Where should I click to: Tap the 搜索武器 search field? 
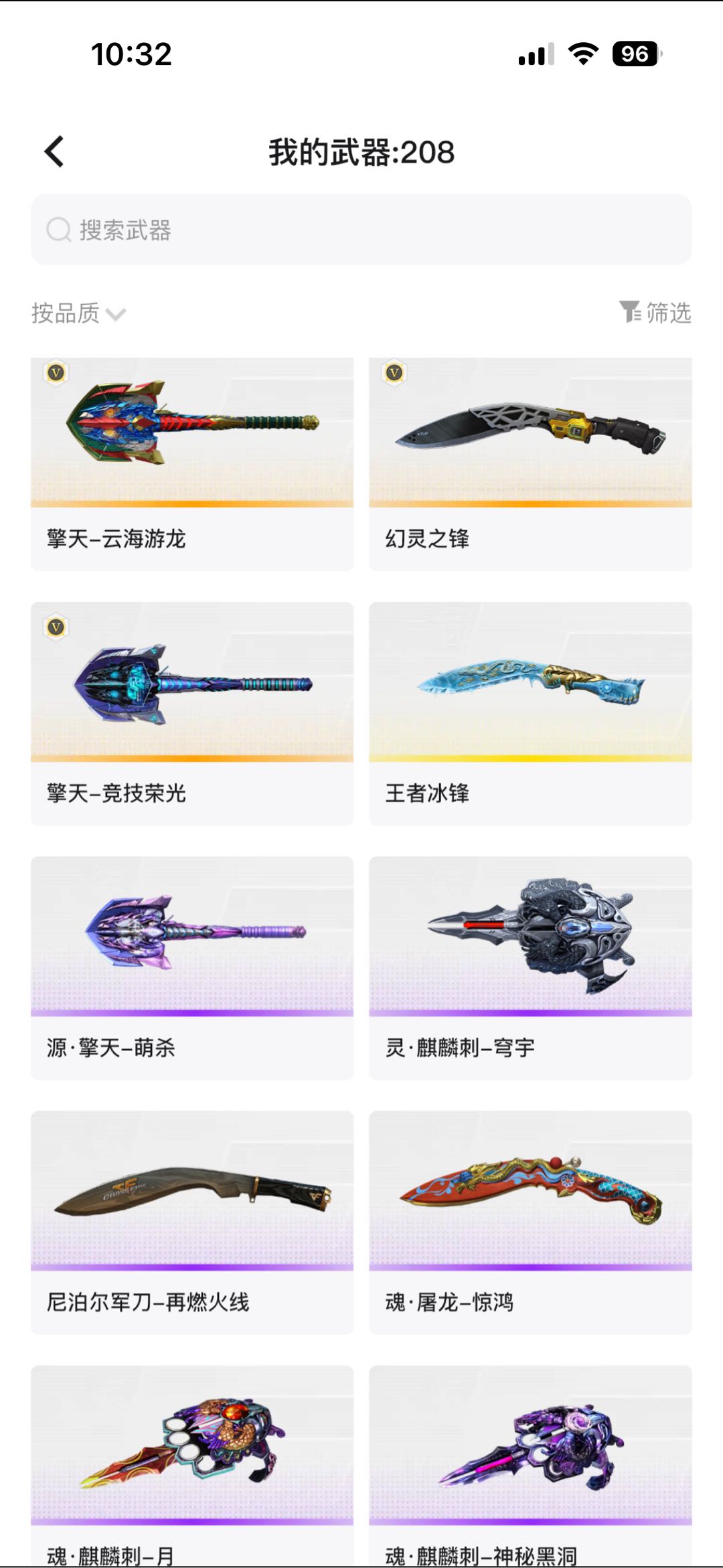[361, 230]
